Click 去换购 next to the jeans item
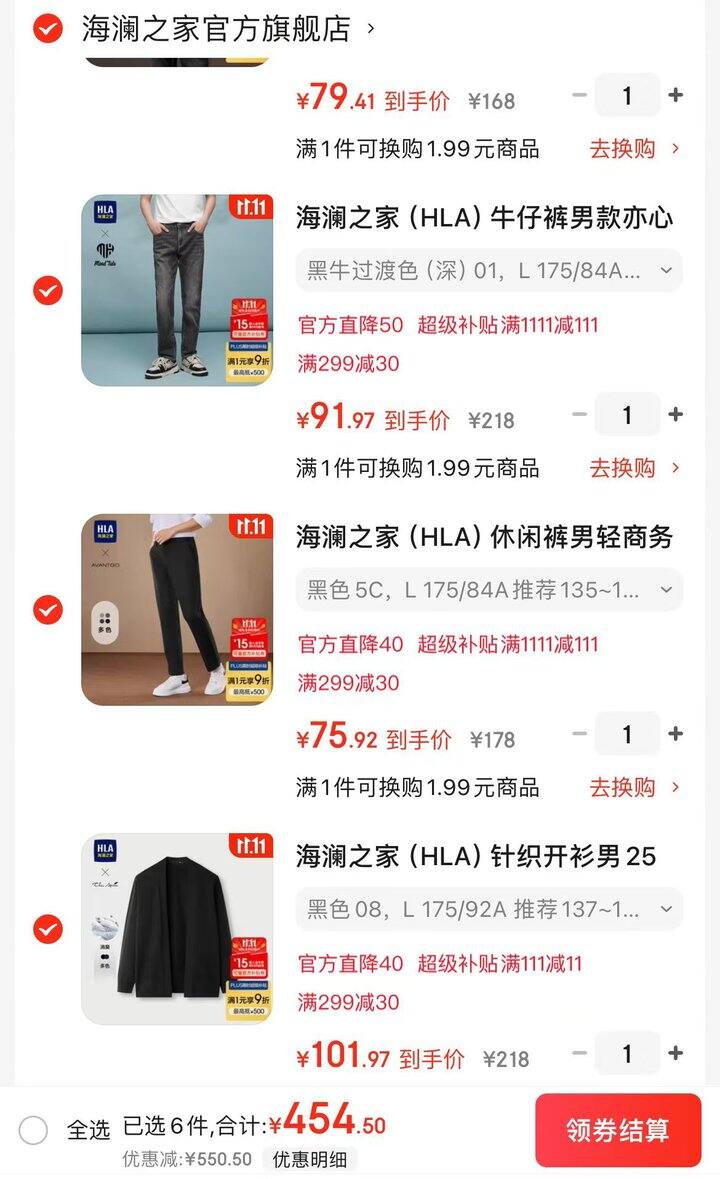Viewport: 720px width, 1179px height. [621, 466]
